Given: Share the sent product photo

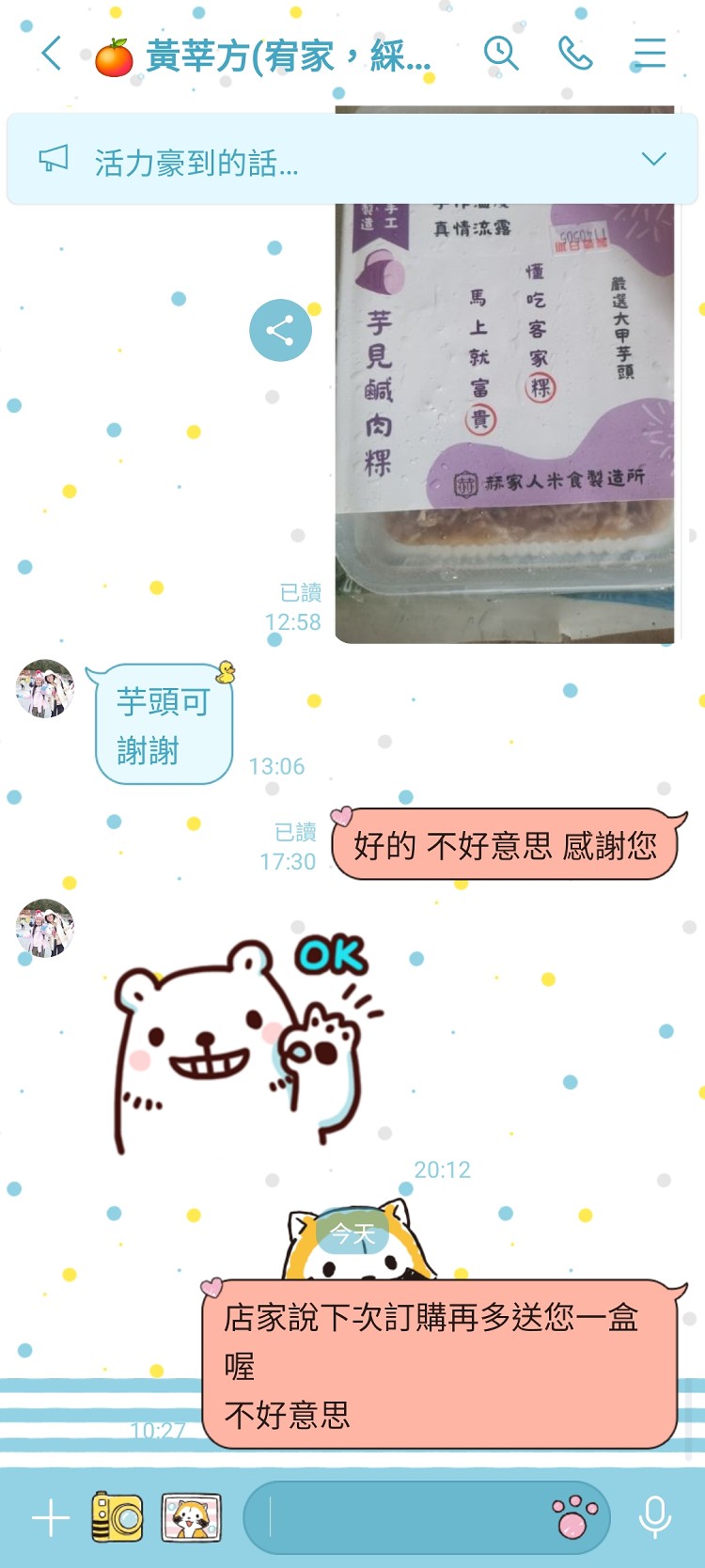Looking at the screenshot, I should click(x=280, y=330).
